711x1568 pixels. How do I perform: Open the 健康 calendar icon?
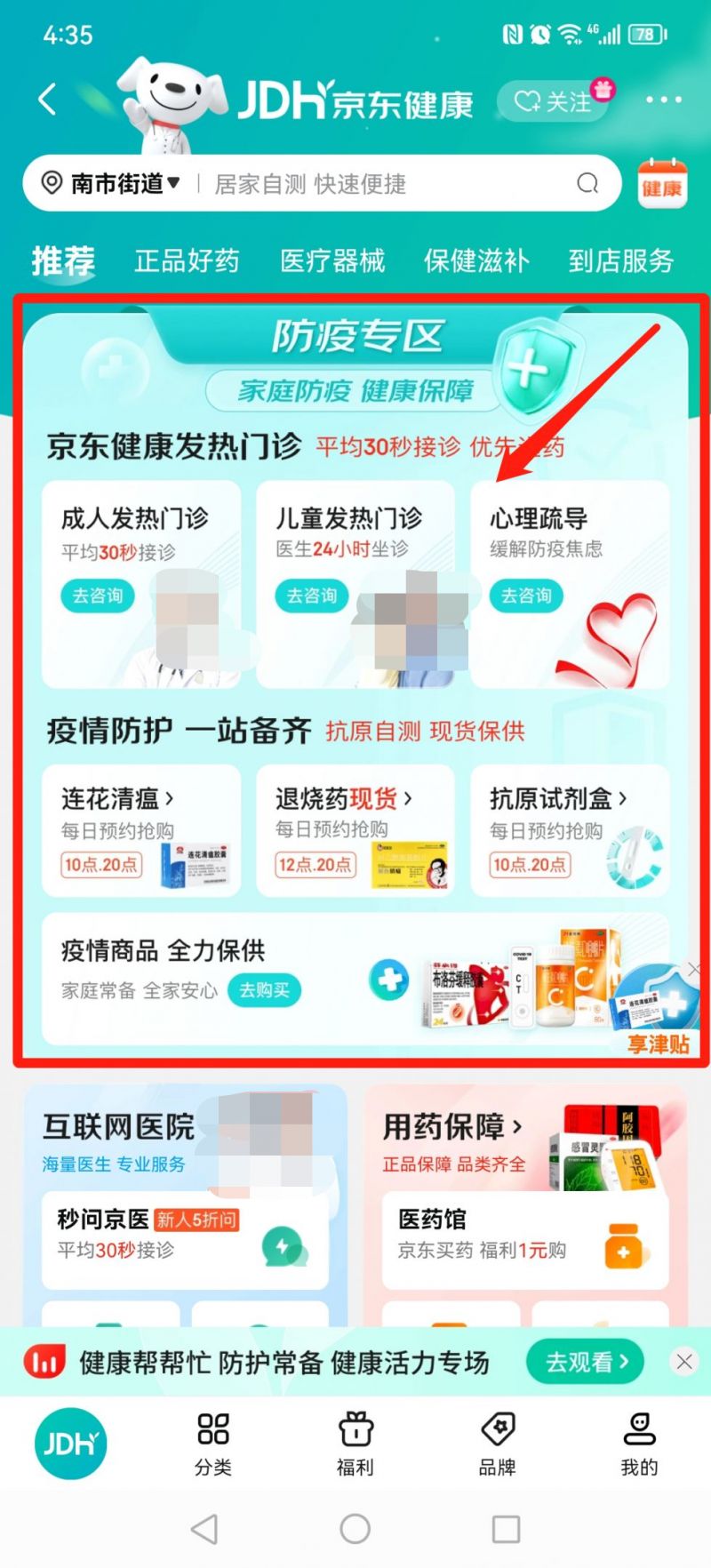click(662, 184)
